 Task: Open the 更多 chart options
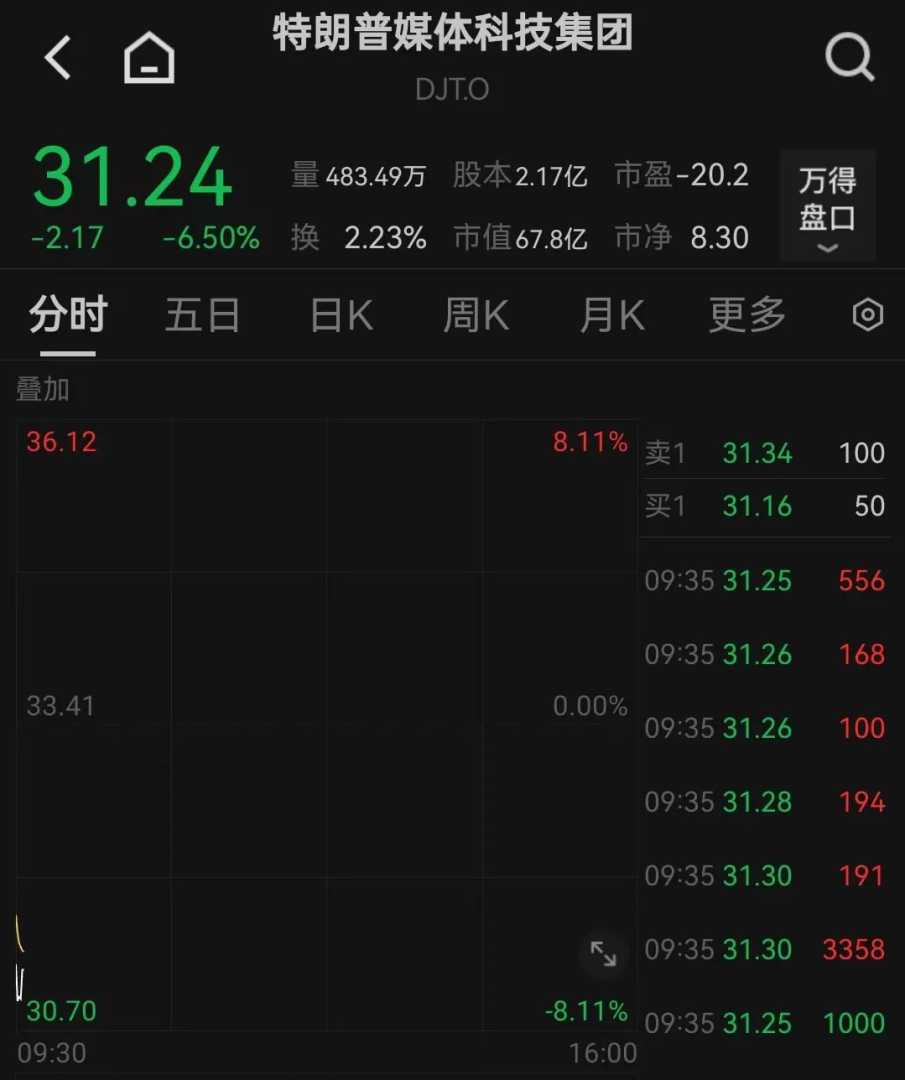point(747,316)
